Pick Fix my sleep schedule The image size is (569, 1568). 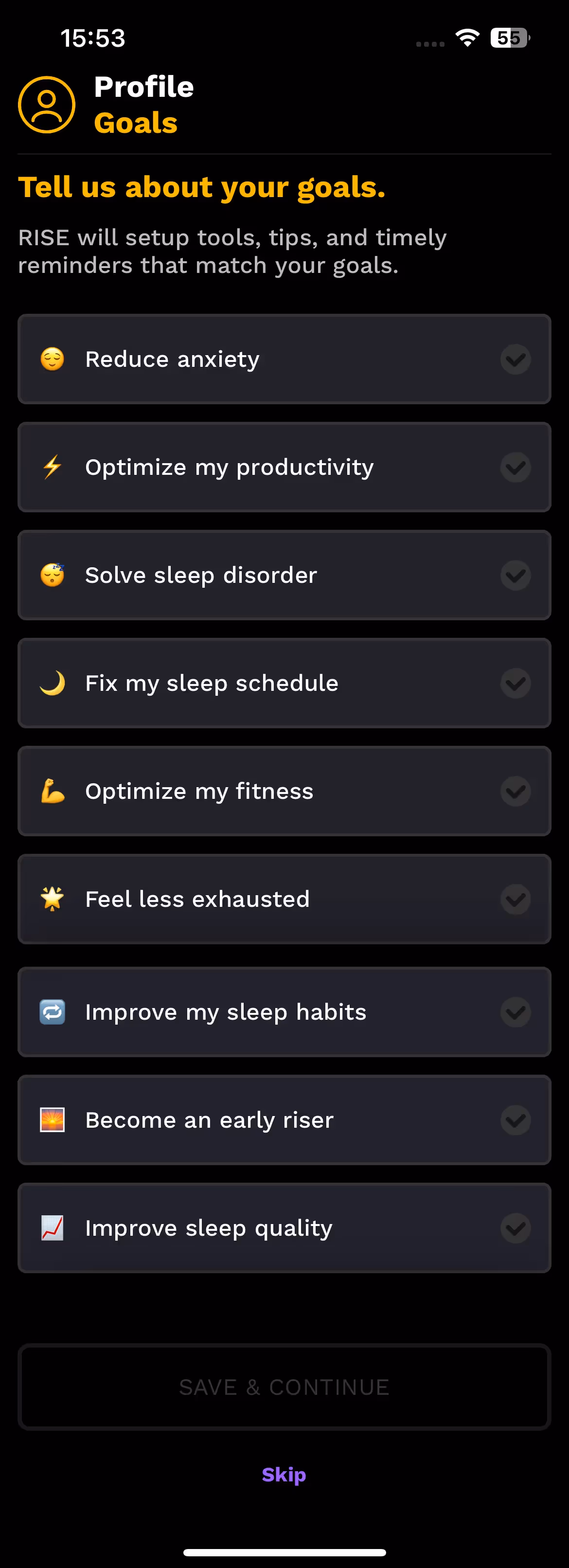[284, 683]
